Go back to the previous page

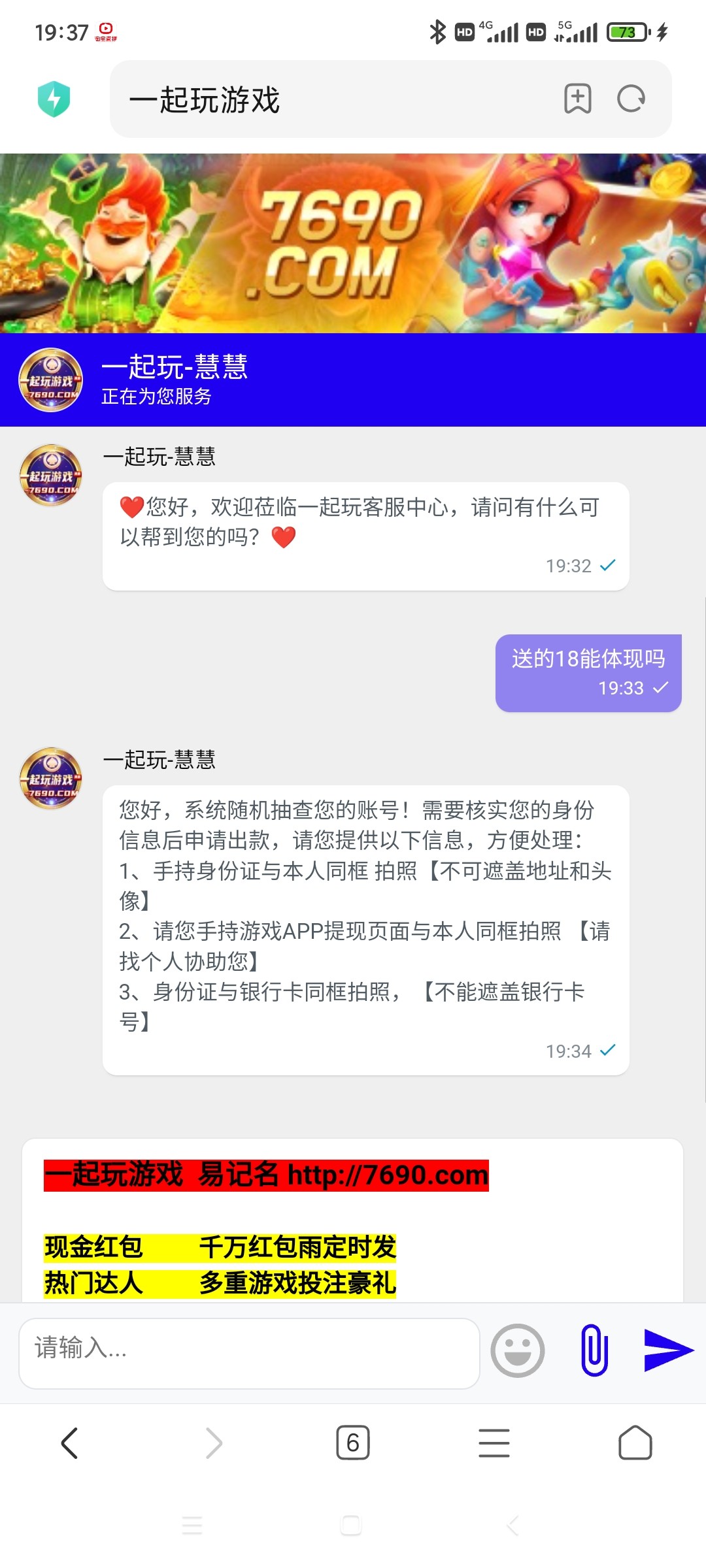point(70,1443)
